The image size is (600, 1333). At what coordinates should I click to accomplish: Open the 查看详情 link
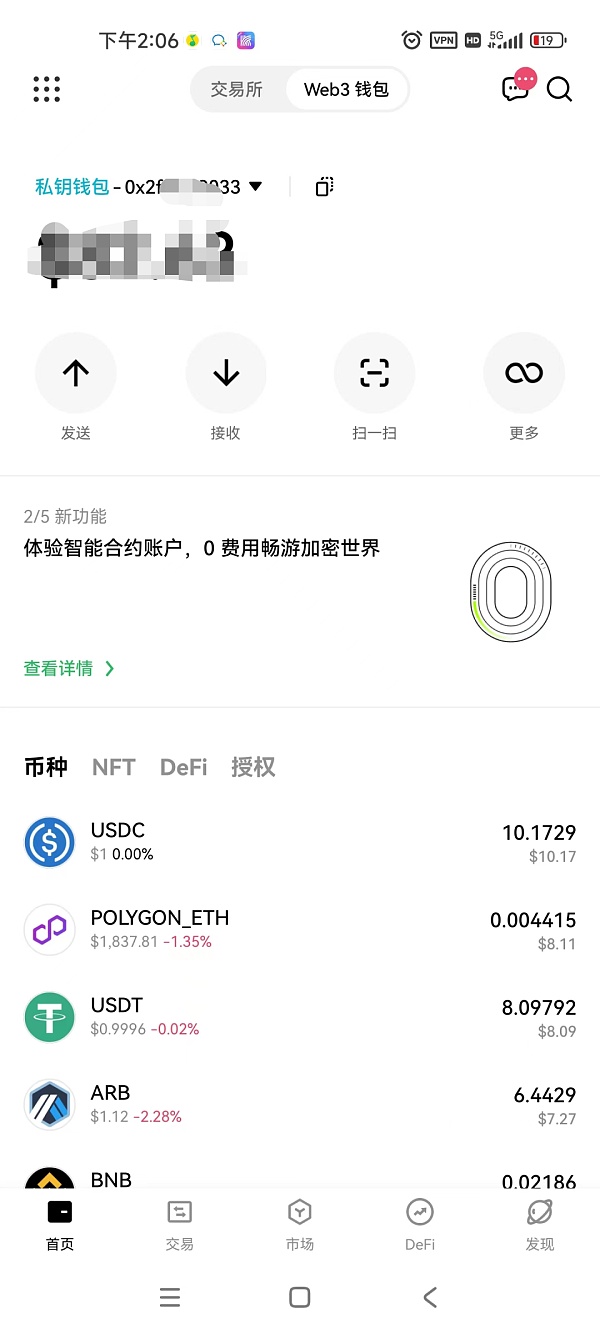pyautogui.click(x=69, y=669)
